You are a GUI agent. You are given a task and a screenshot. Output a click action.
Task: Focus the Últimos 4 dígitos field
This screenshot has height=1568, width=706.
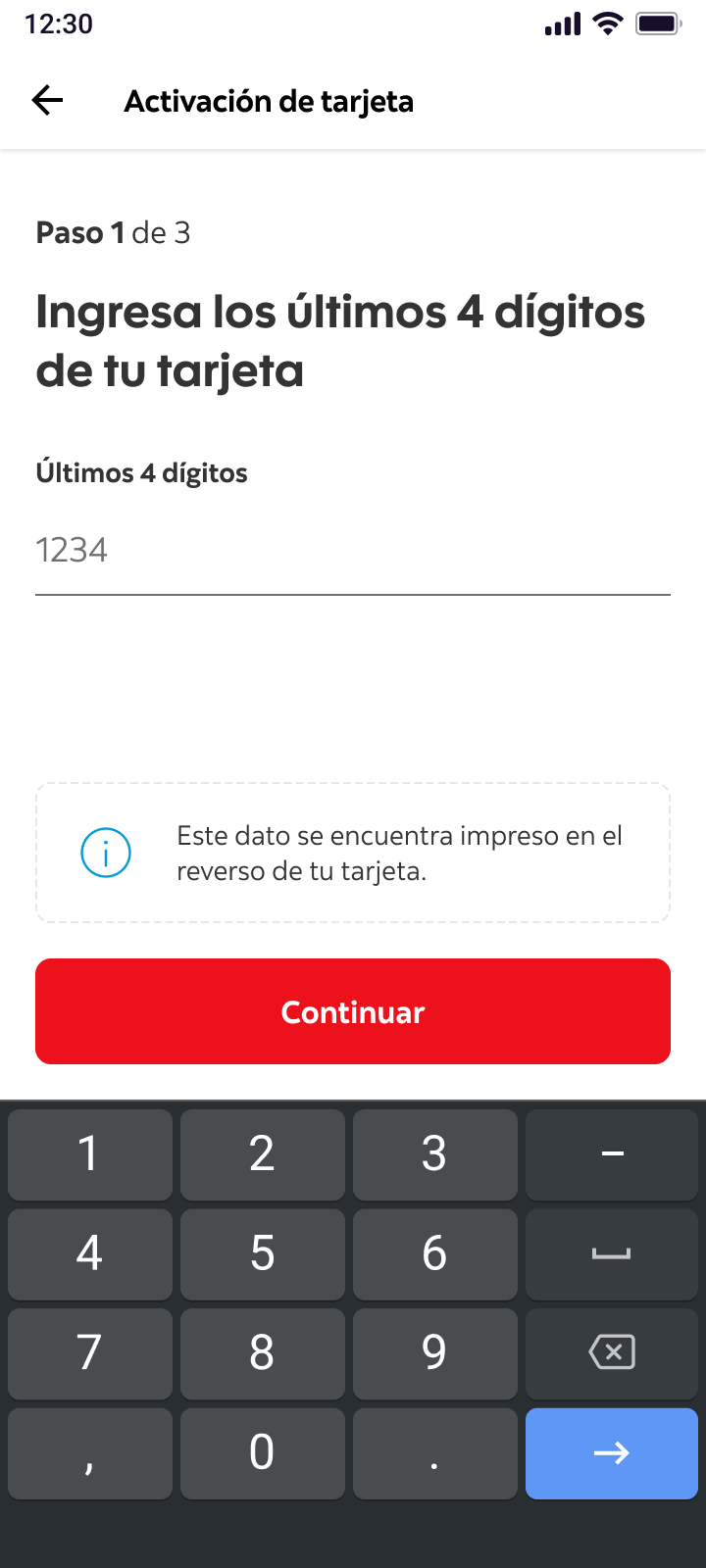(353, 551)
